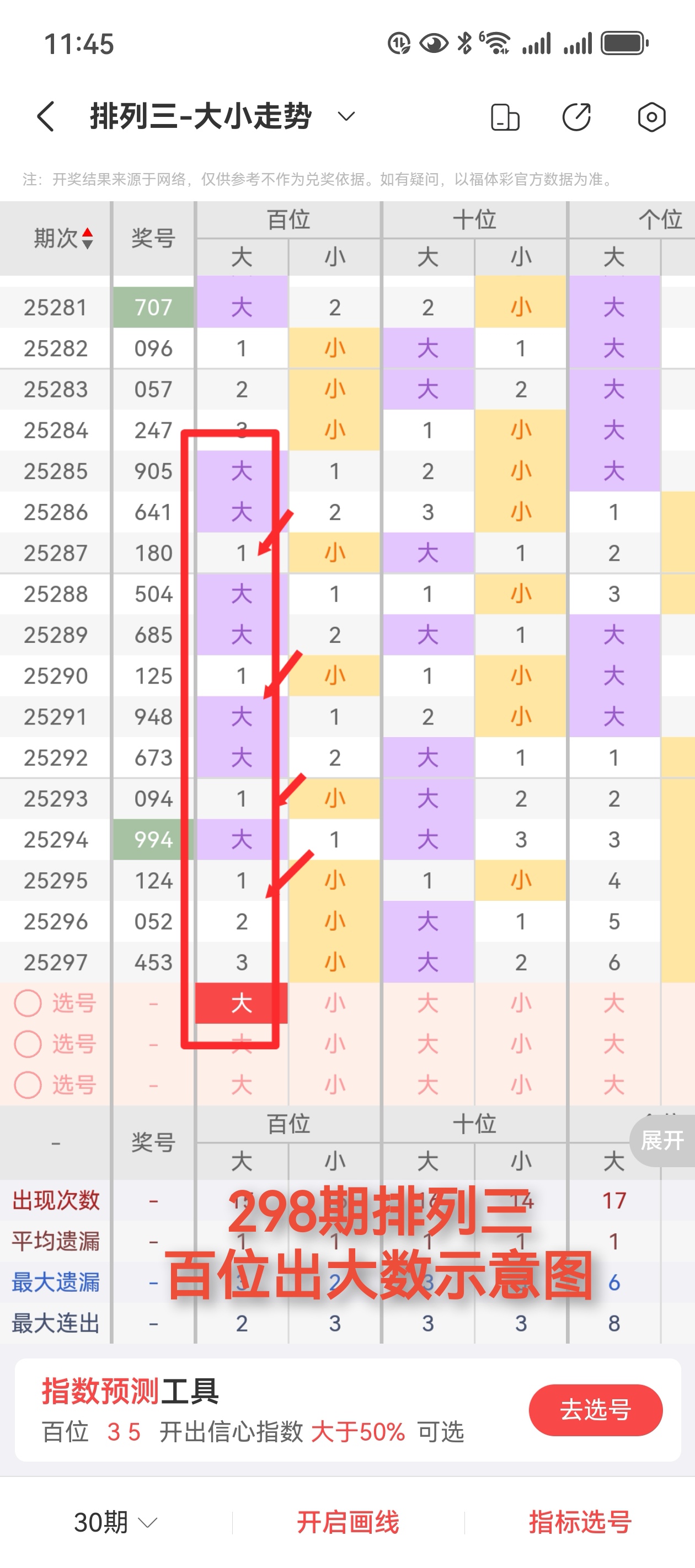Image resolution: width=695 pixels, height=1568 pixels.
Task: Open 指标选号 indicator selection
Action: pyautogui.click(x=580, y=1522)
